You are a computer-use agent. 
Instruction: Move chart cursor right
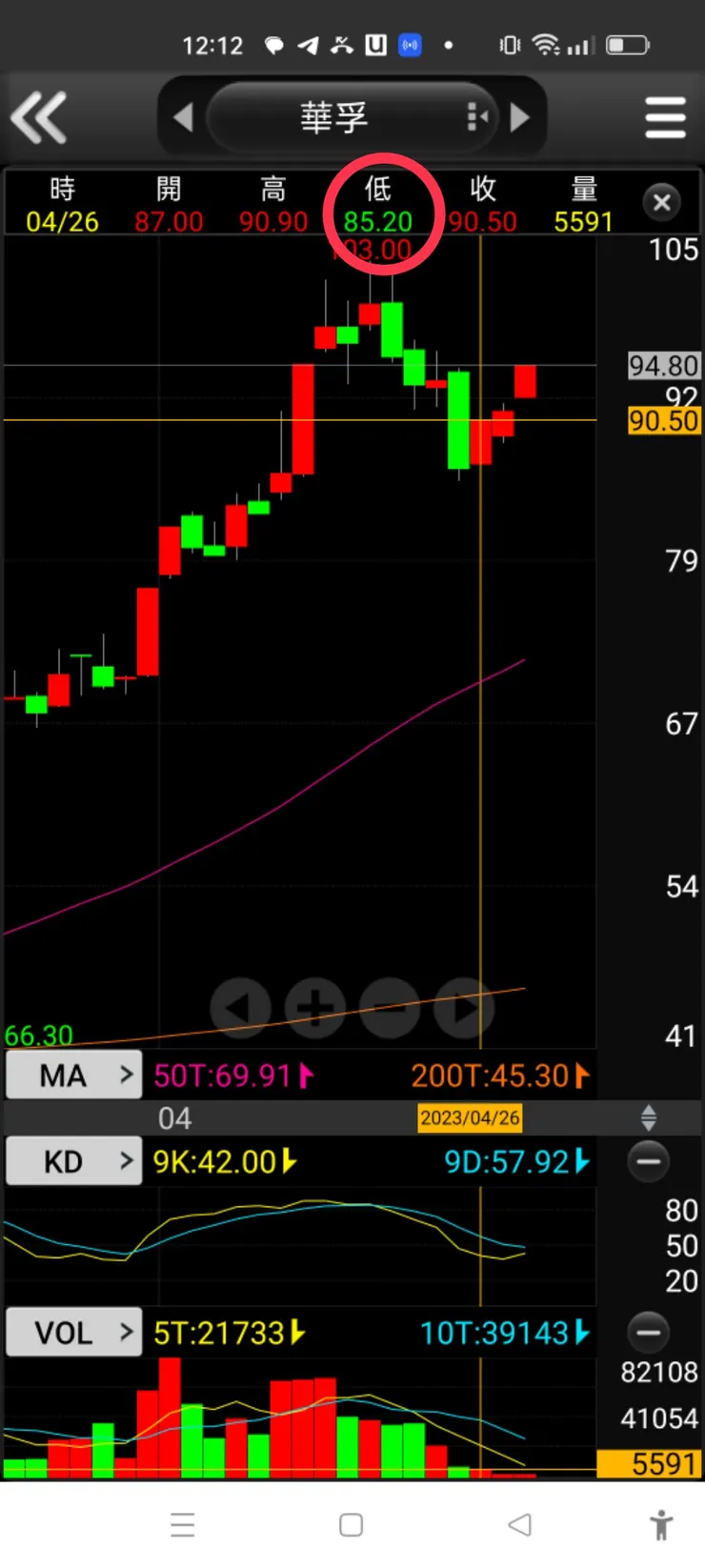[x=464, y=1007]
